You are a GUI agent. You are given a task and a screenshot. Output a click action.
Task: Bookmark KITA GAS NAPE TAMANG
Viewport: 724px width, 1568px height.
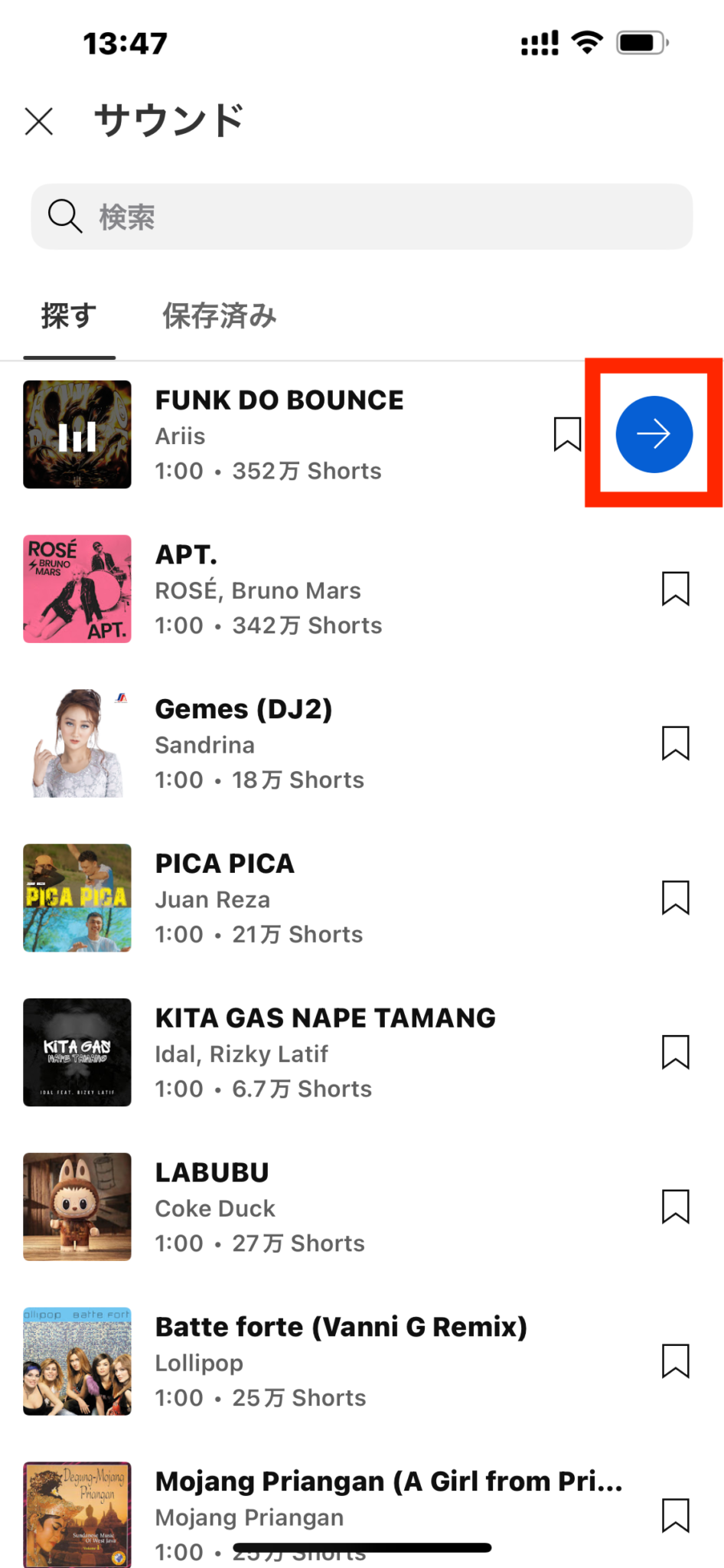(675, 1053)
